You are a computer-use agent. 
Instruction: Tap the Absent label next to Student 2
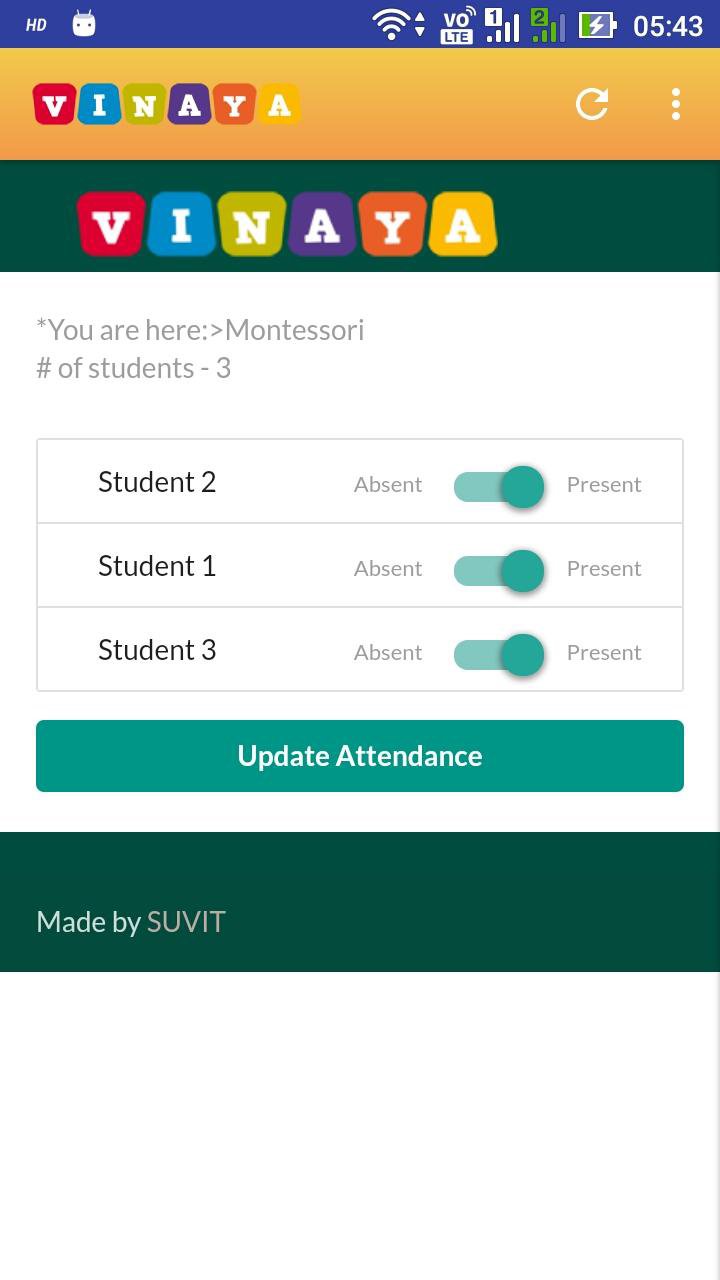point(388,484)
